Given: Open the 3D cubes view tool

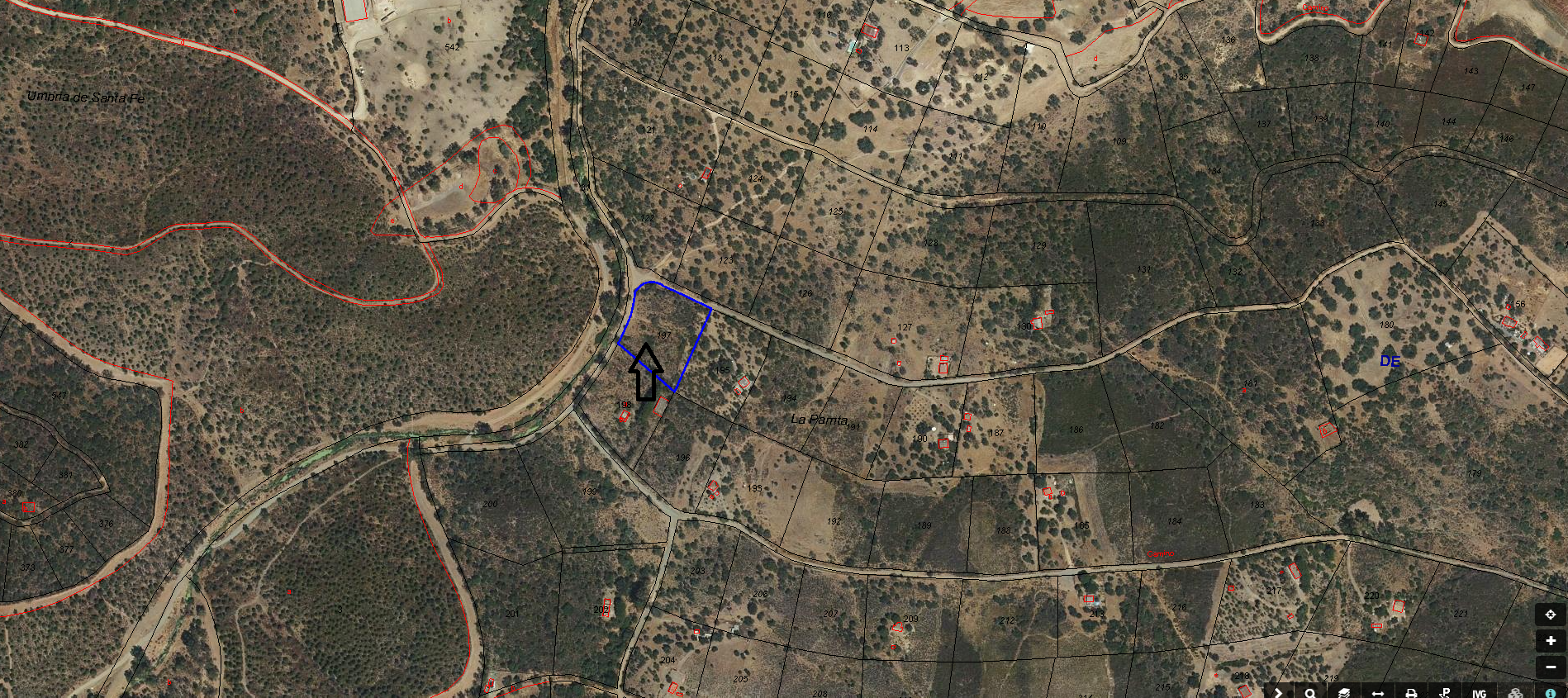Looking at the screenshot, I should [x=1515, y=693].
